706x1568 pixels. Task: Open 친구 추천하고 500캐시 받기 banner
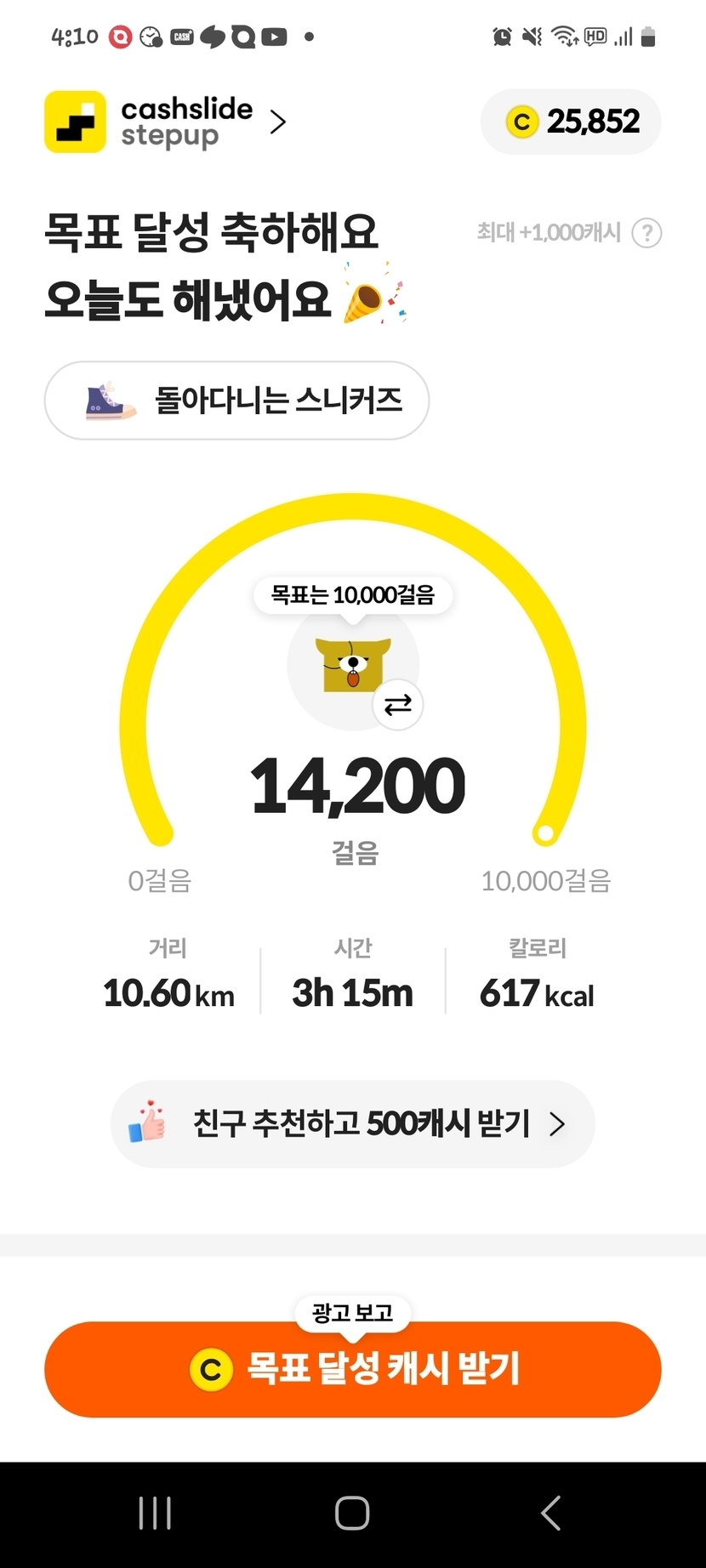point(352,1124)
